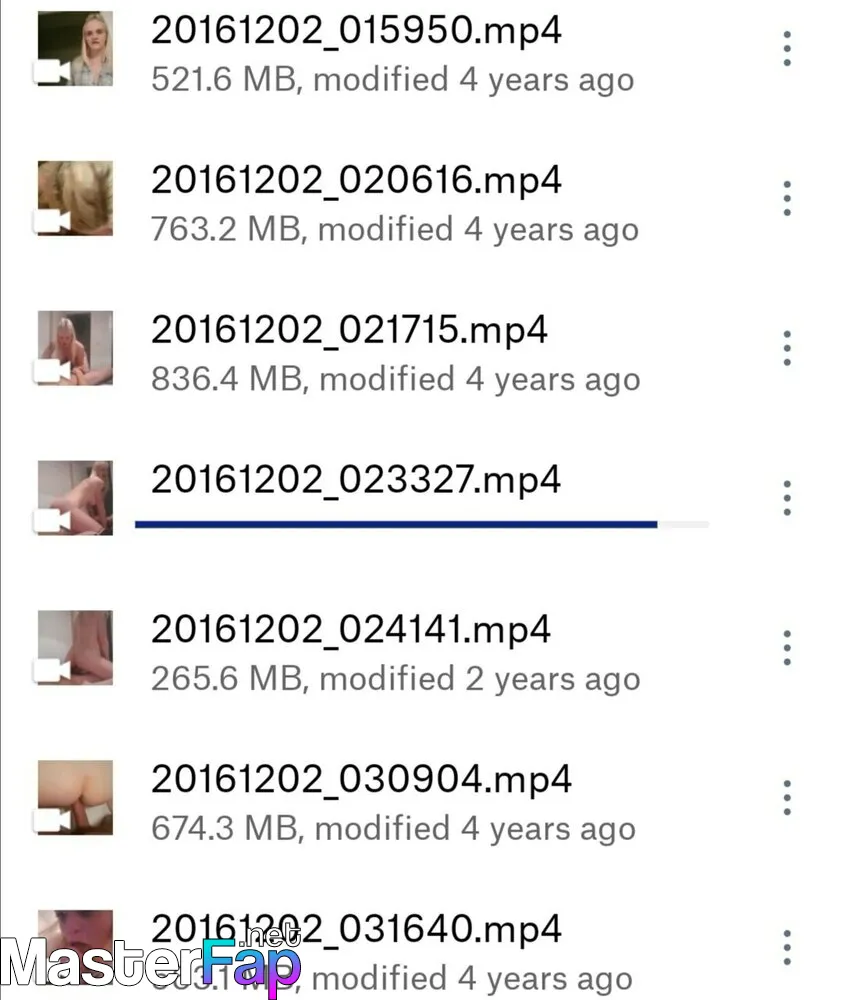Open overflow menu for 20161202_024141.mp4

(787, 648)
